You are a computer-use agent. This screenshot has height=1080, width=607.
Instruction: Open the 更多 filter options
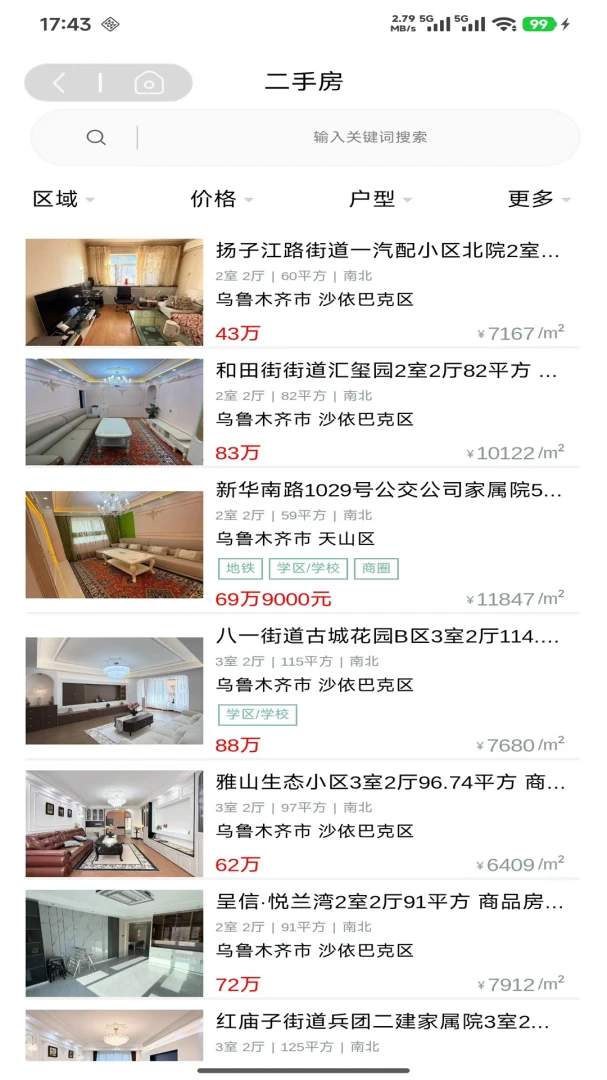[539, 199]
